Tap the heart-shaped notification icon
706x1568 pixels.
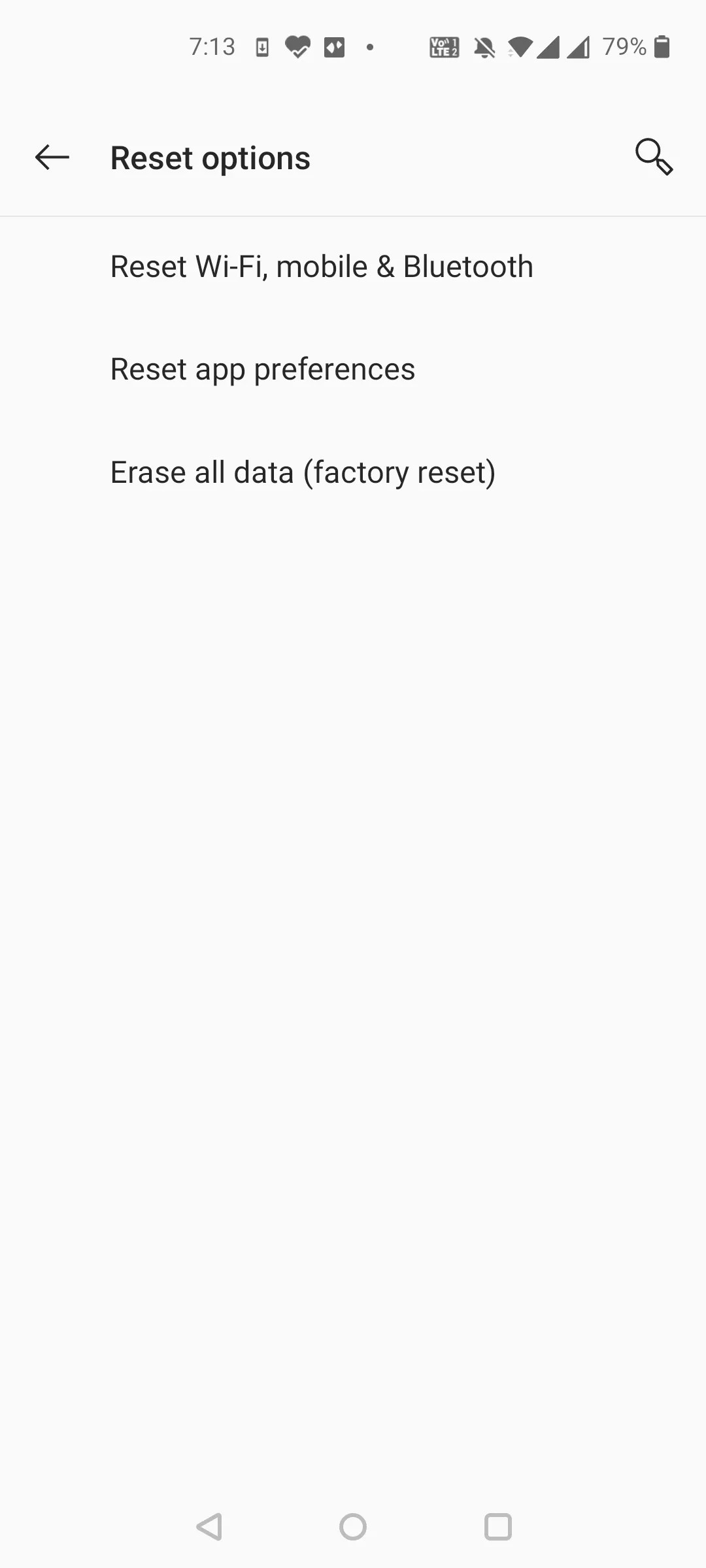click(297, 46)
